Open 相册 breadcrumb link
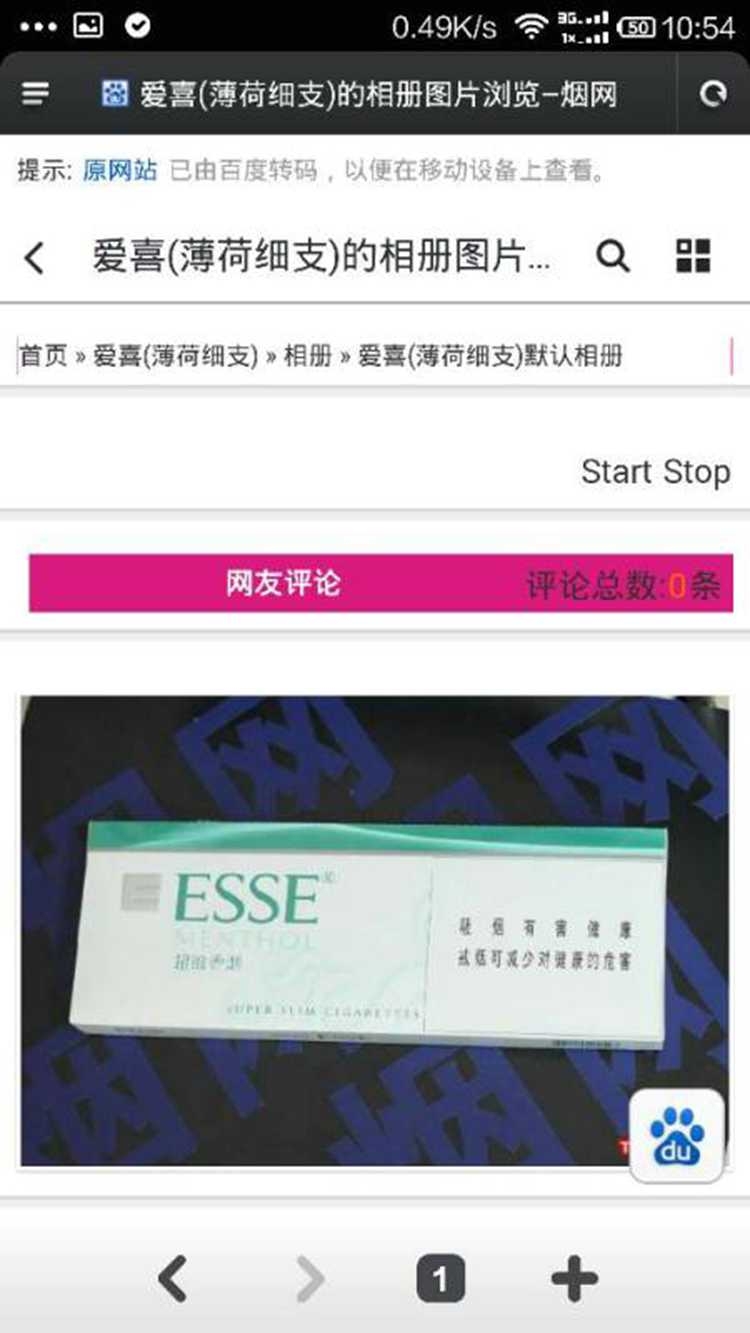The width and height of the screenshot is (750, 1333). [x=307, y=355]
